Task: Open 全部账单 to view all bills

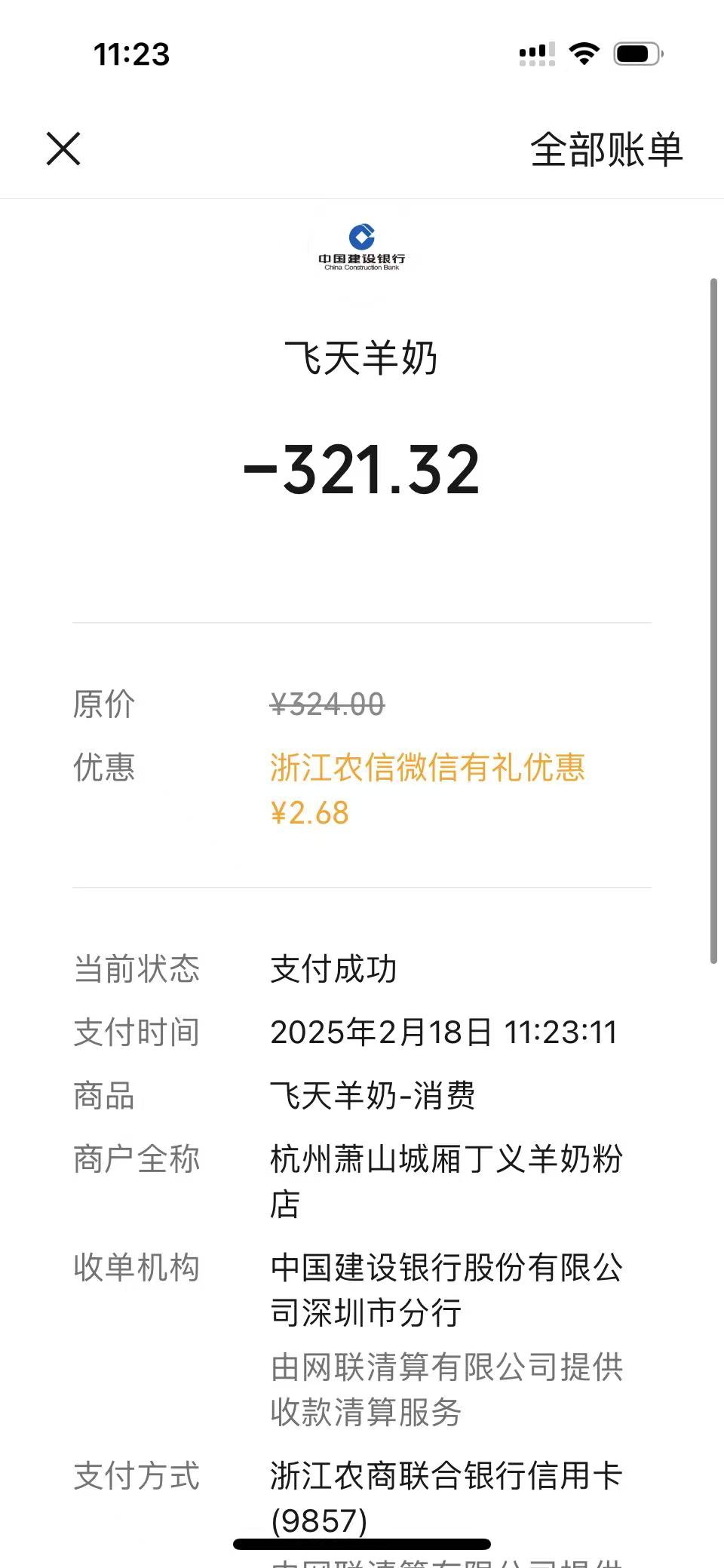Action: [606, 149]
